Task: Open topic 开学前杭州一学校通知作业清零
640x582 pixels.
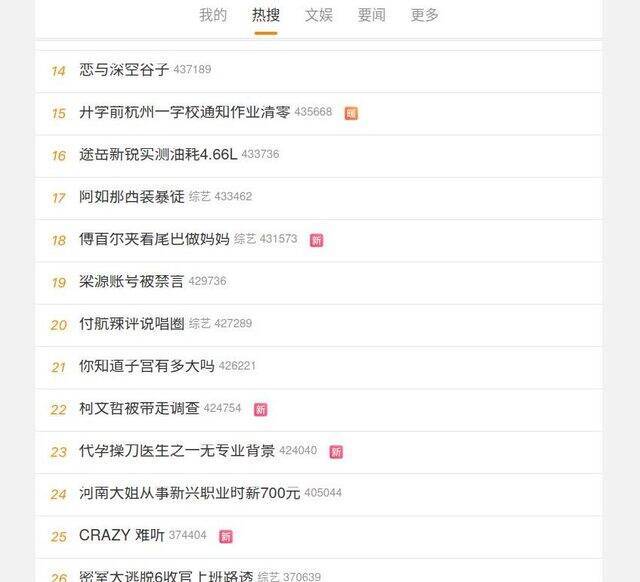Action: coord(184,113)
